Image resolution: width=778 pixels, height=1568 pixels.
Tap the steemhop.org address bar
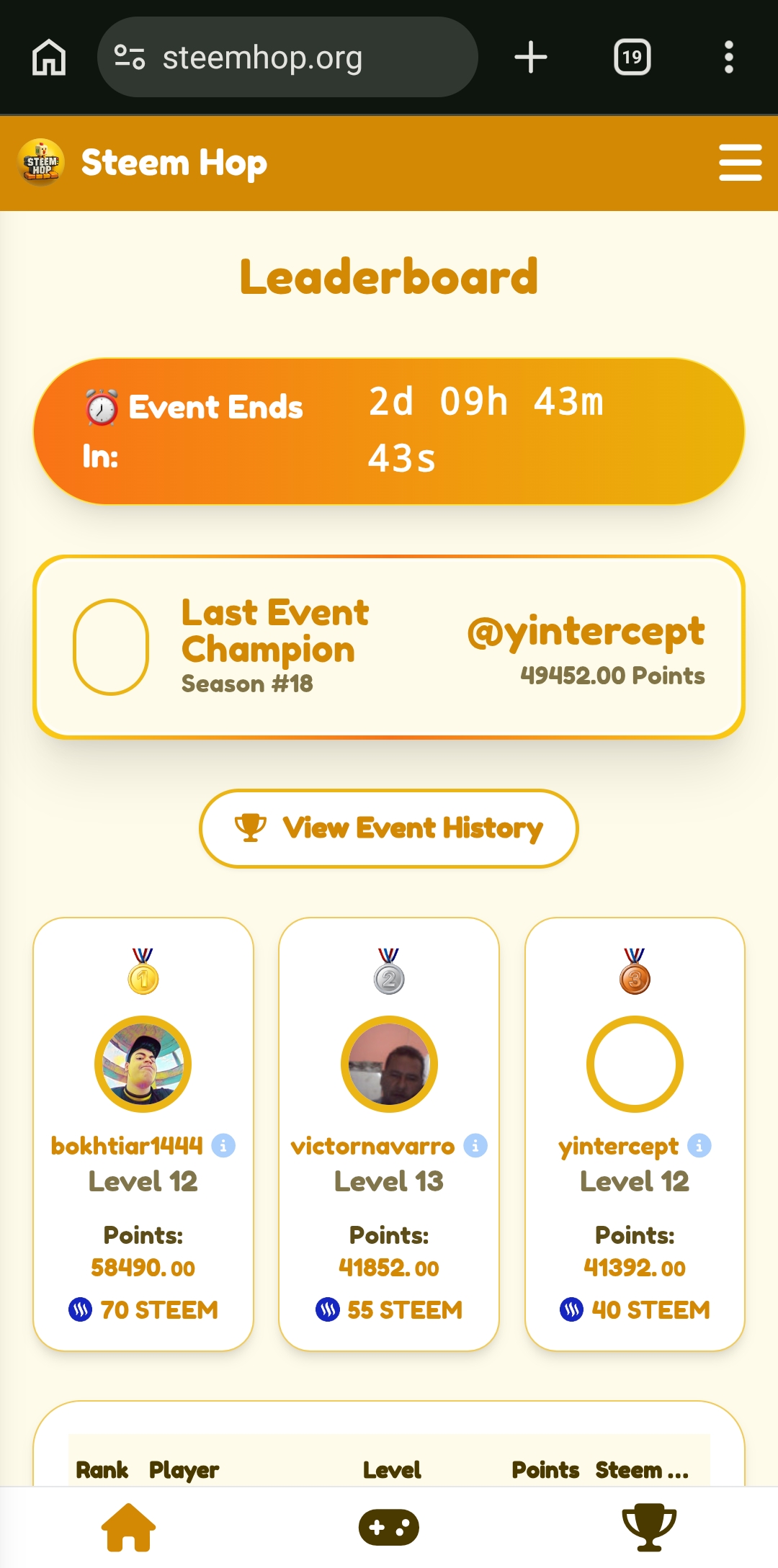click(287, 57)
